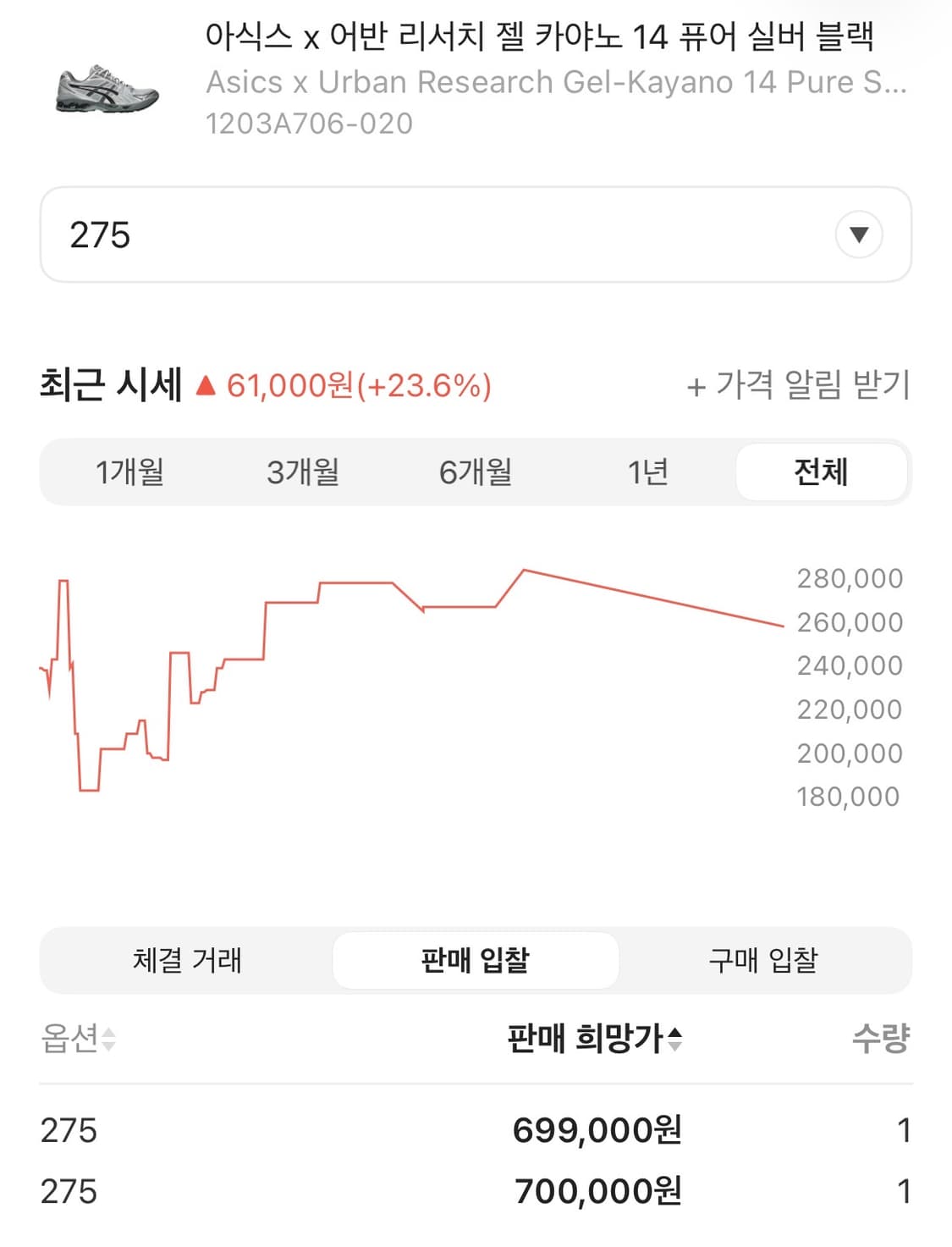Open the 구매 입찰 tab
This screenshot has width=952, height=1247.
pos(763,960)
